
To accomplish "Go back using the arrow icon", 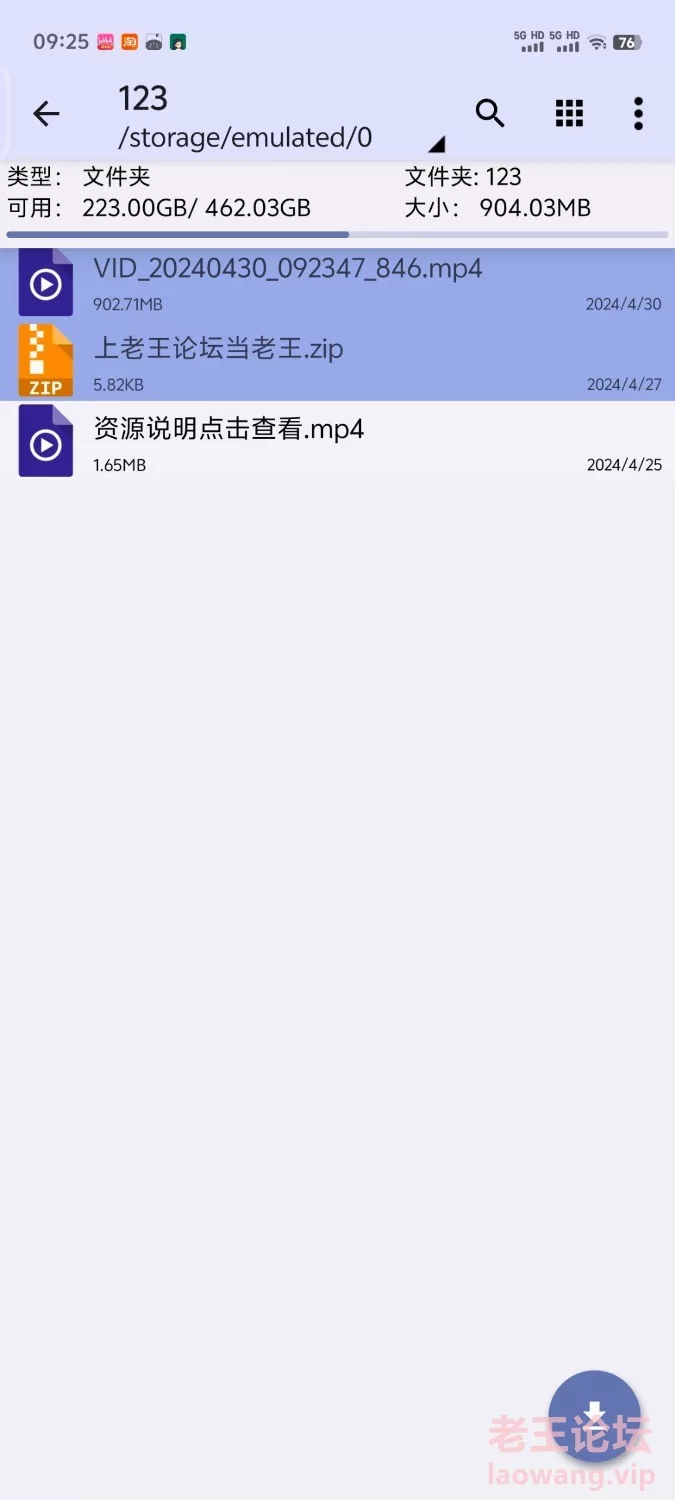I will pos(46,114).
